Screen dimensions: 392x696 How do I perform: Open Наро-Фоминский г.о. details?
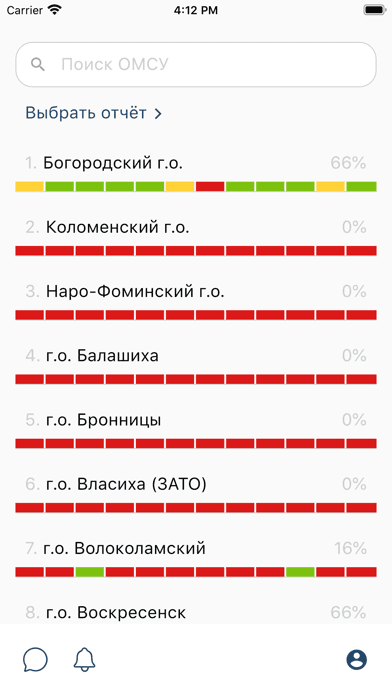click(x=196, y=302)
